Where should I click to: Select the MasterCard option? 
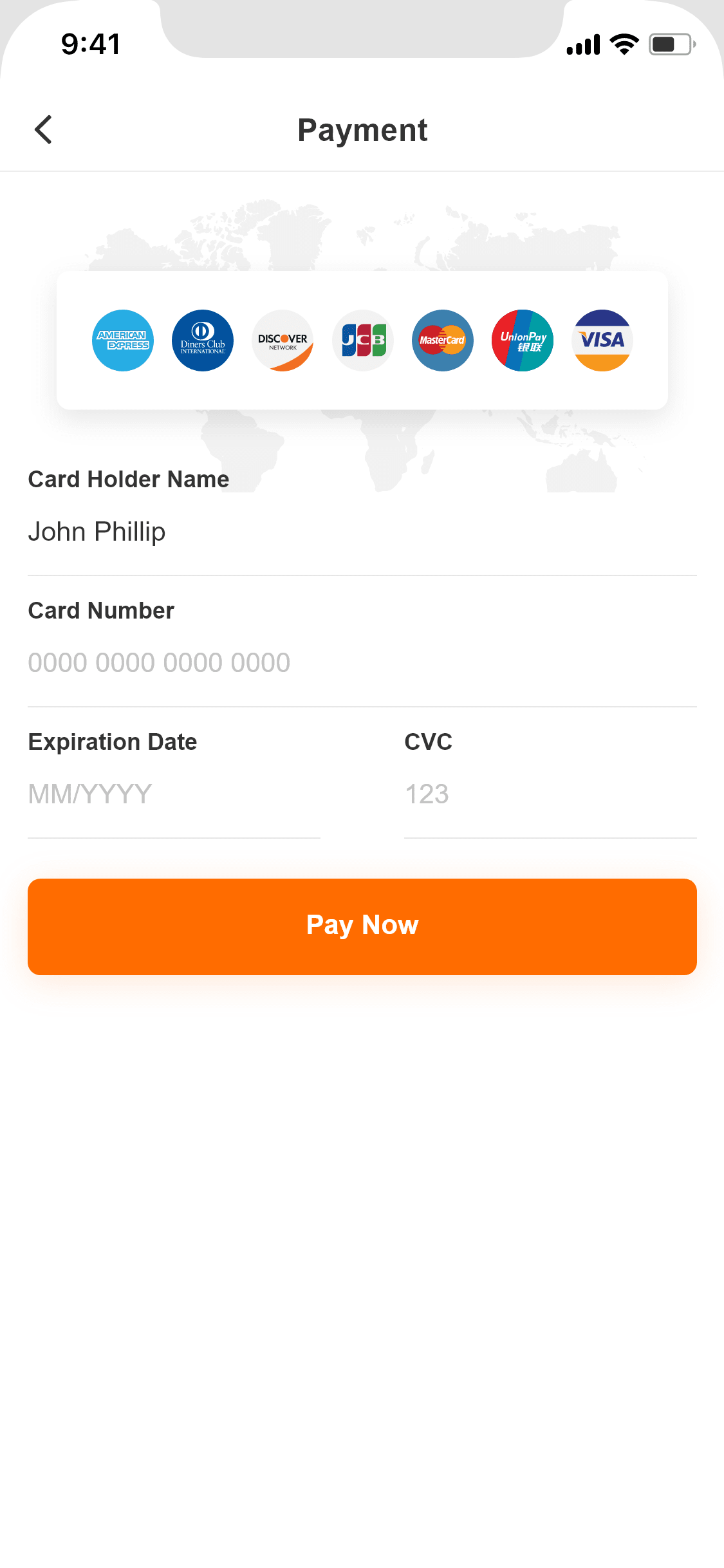pos(443,341)
